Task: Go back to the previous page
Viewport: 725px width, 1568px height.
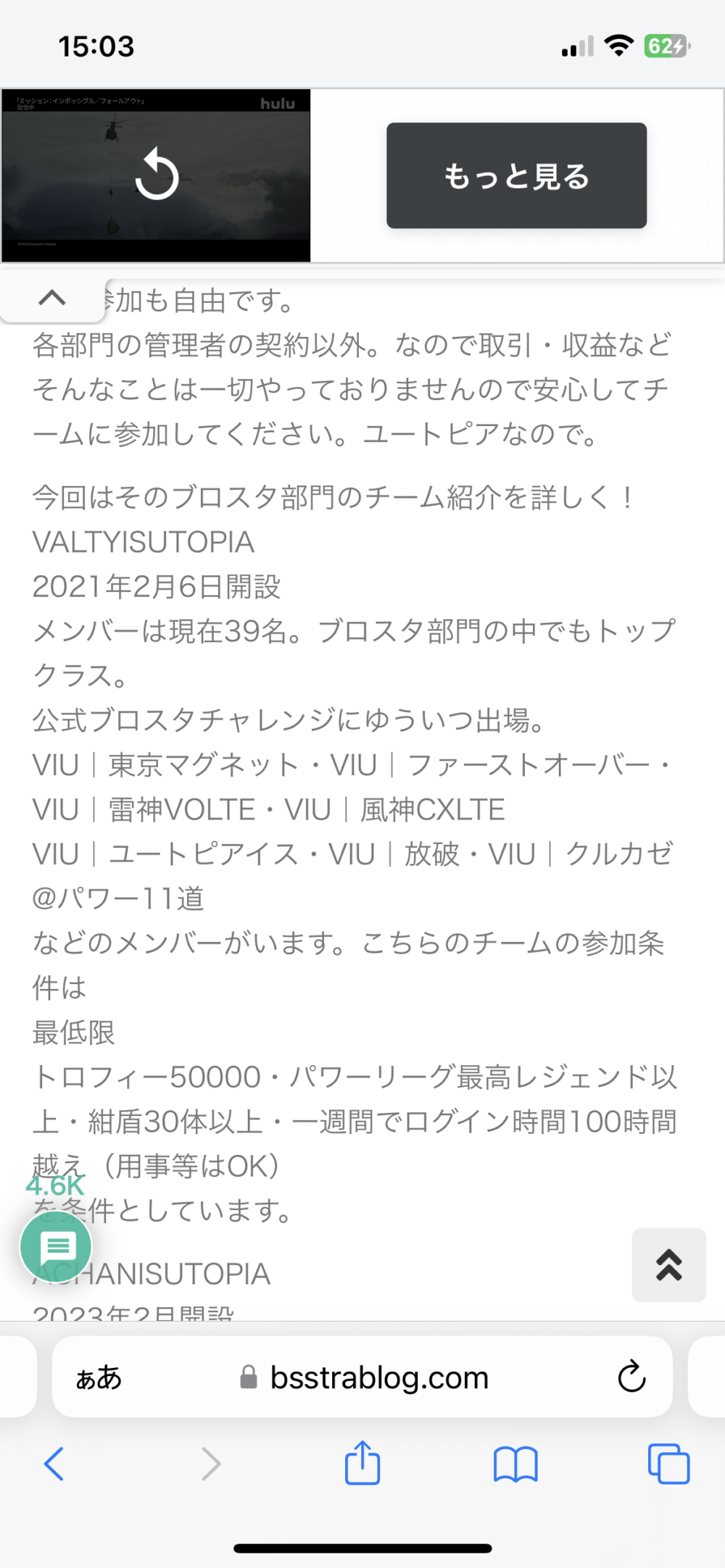Action: click(x=54, y=1464)
